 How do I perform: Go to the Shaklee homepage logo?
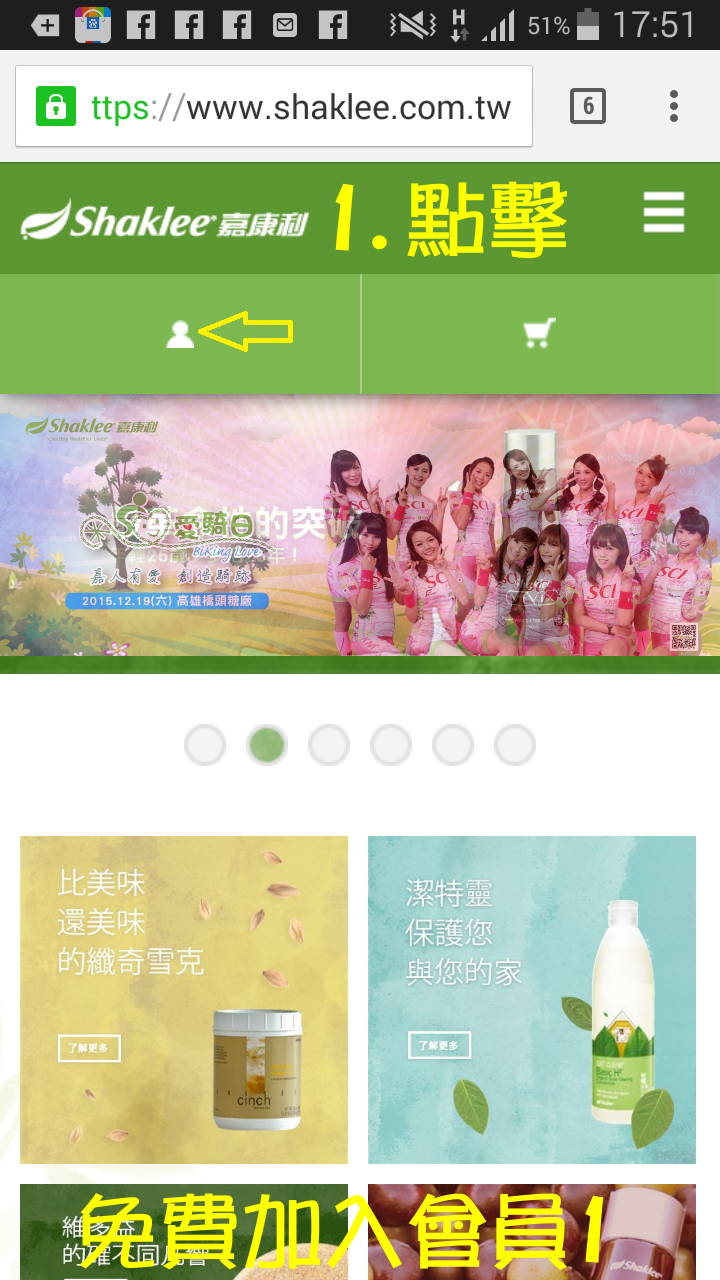165,221
